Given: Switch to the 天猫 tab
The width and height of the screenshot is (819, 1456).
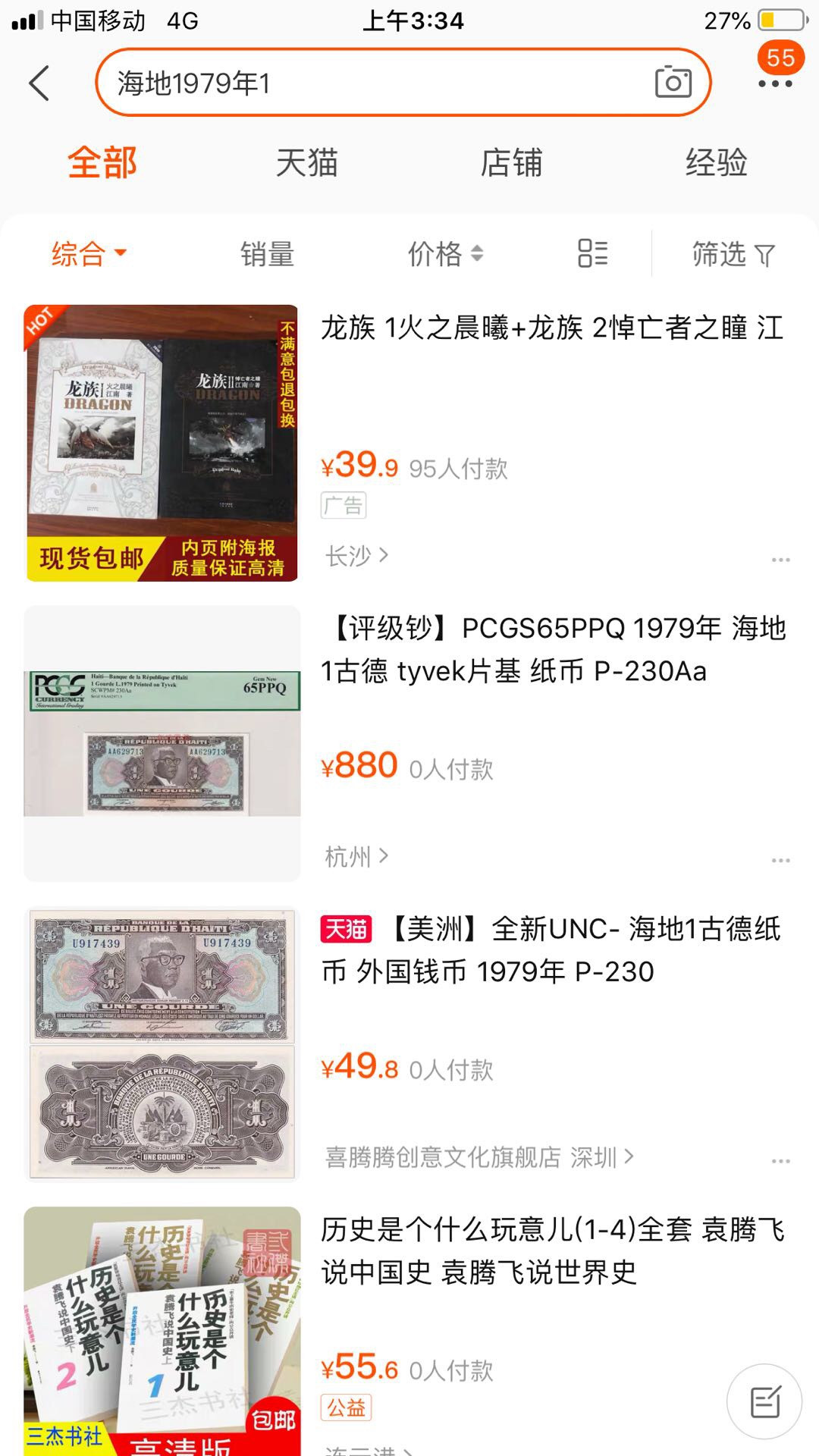Looking at the screenshot, I should 306,163.
